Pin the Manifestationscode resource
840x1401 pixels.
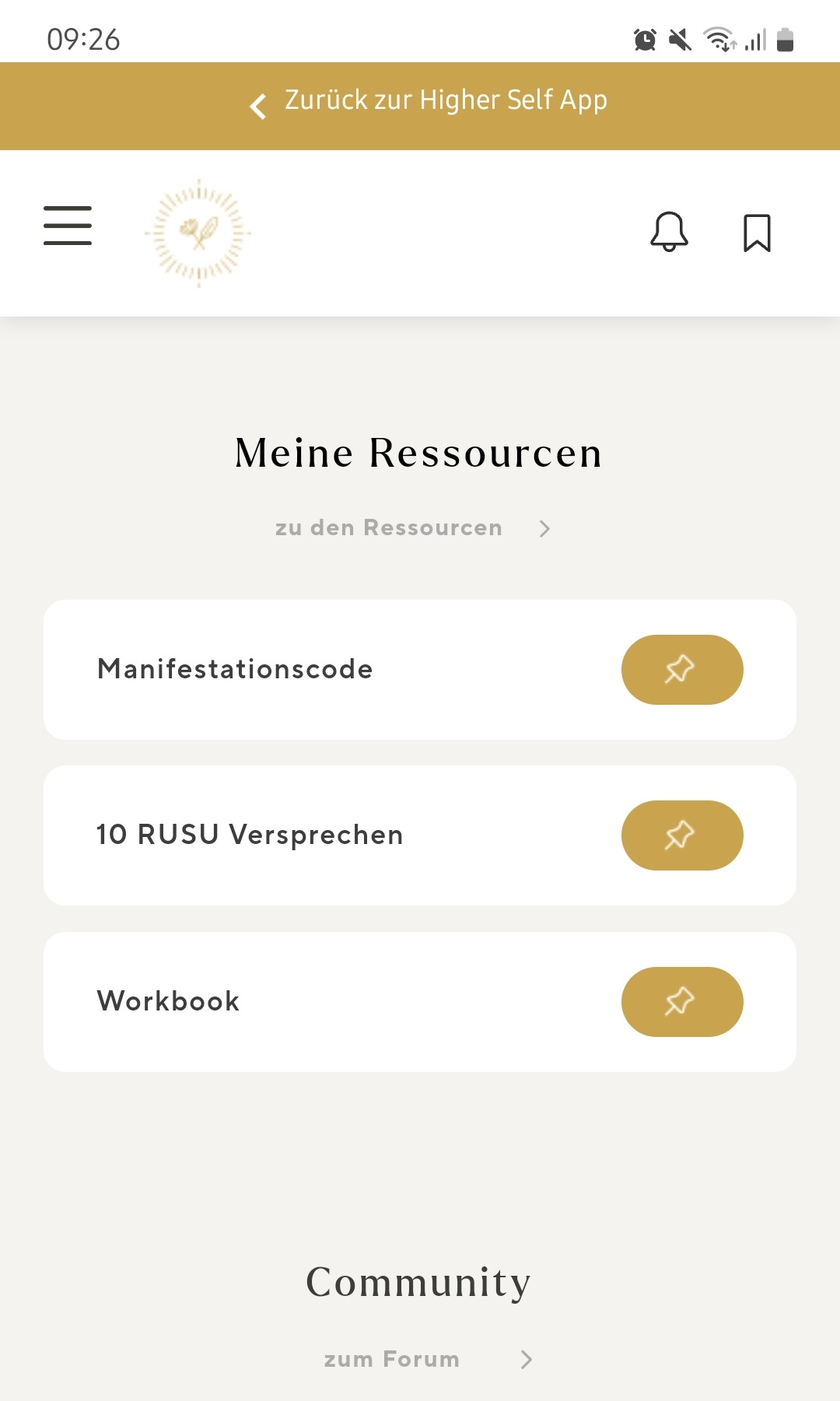(x=681, y=670)
